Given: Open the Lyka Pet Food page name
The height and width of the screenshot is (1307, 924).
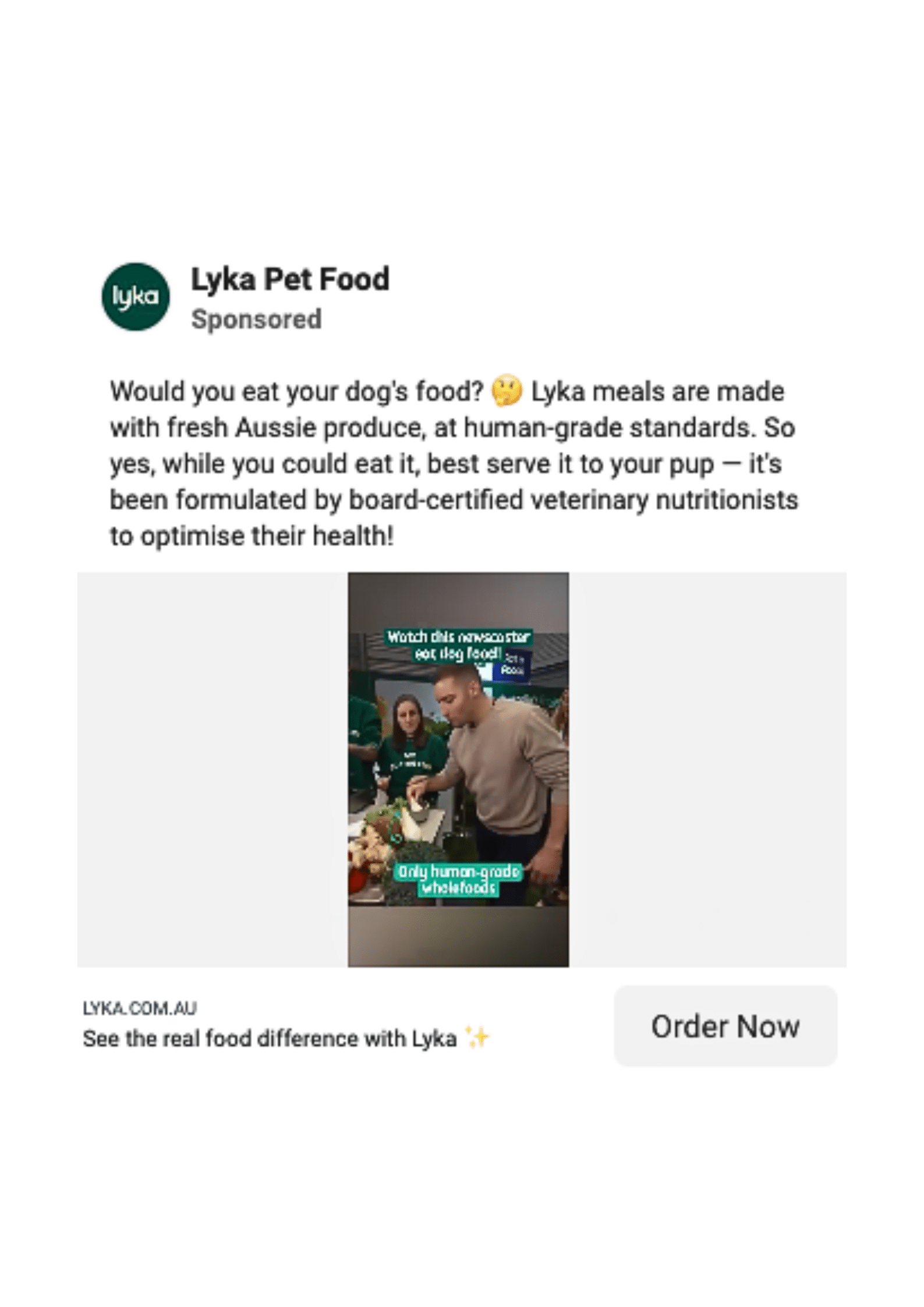Looking at the screenshot, I should point(290,279).
